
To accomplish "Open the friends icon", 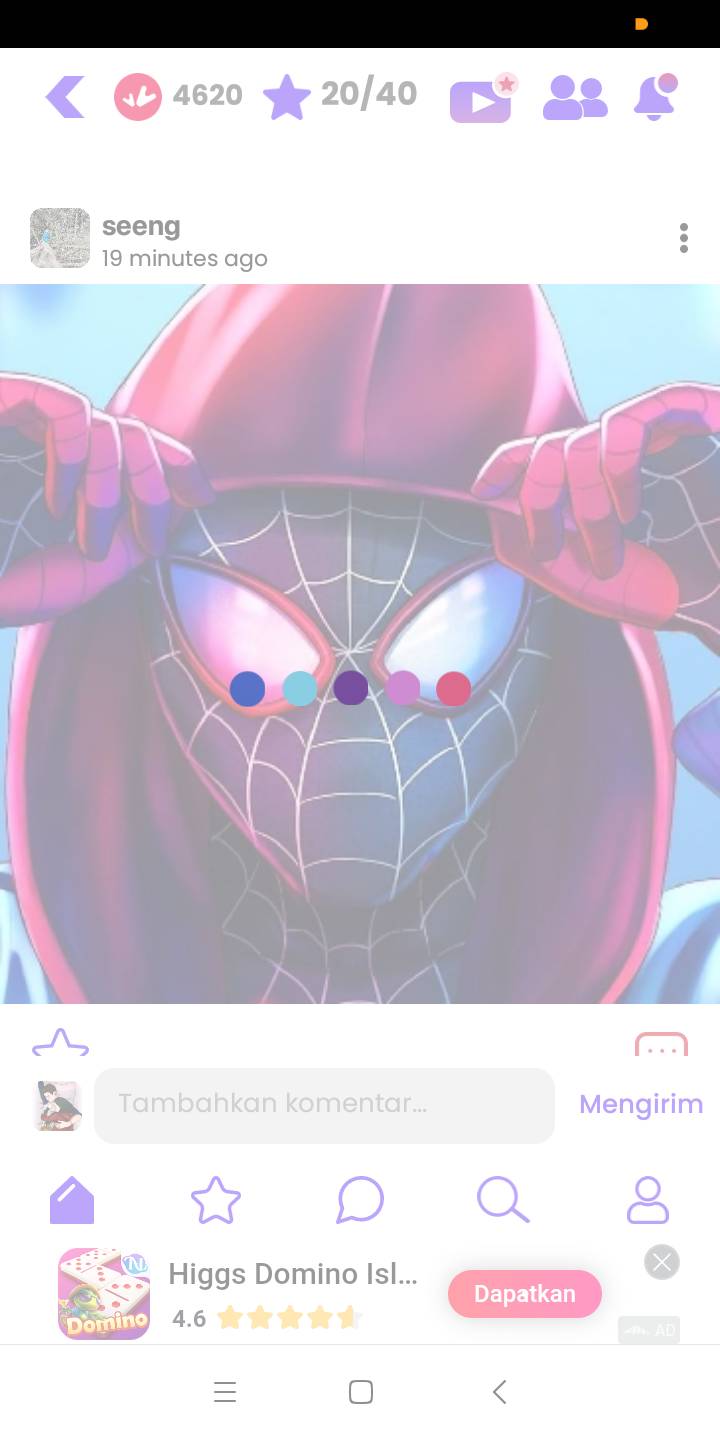I will coord(575,98).
